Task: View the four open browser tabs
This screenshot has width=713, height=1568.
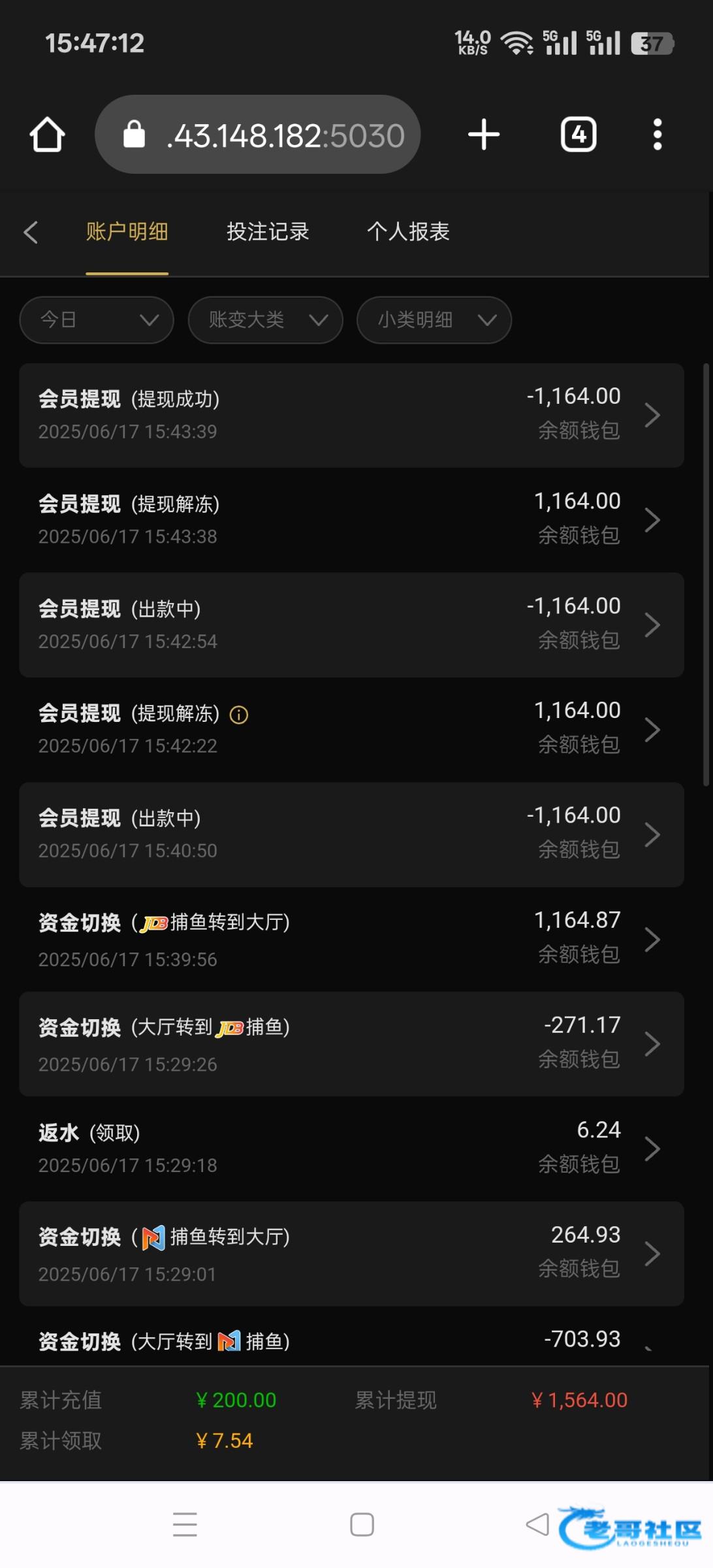Action: click(x=578, y=135)
